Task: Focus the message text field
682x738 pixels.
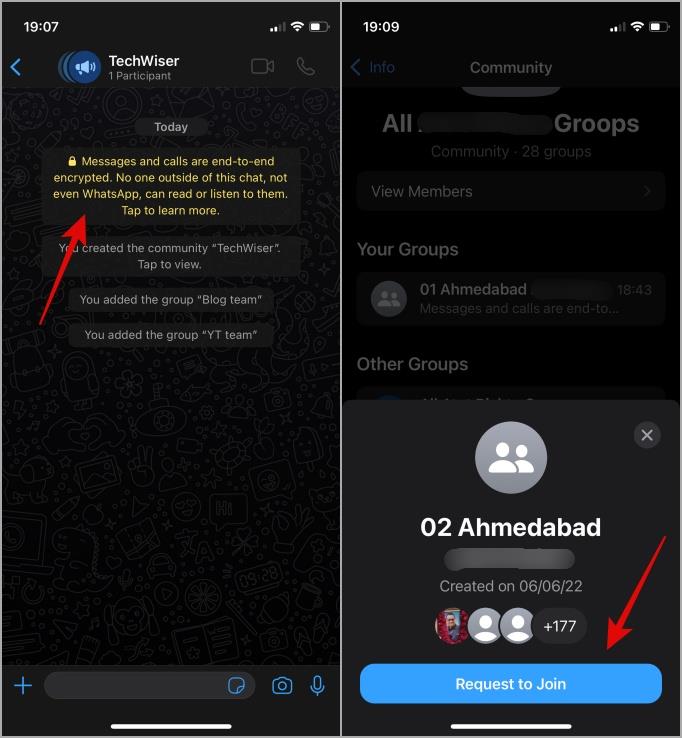Action: click(x=135, y=685)
